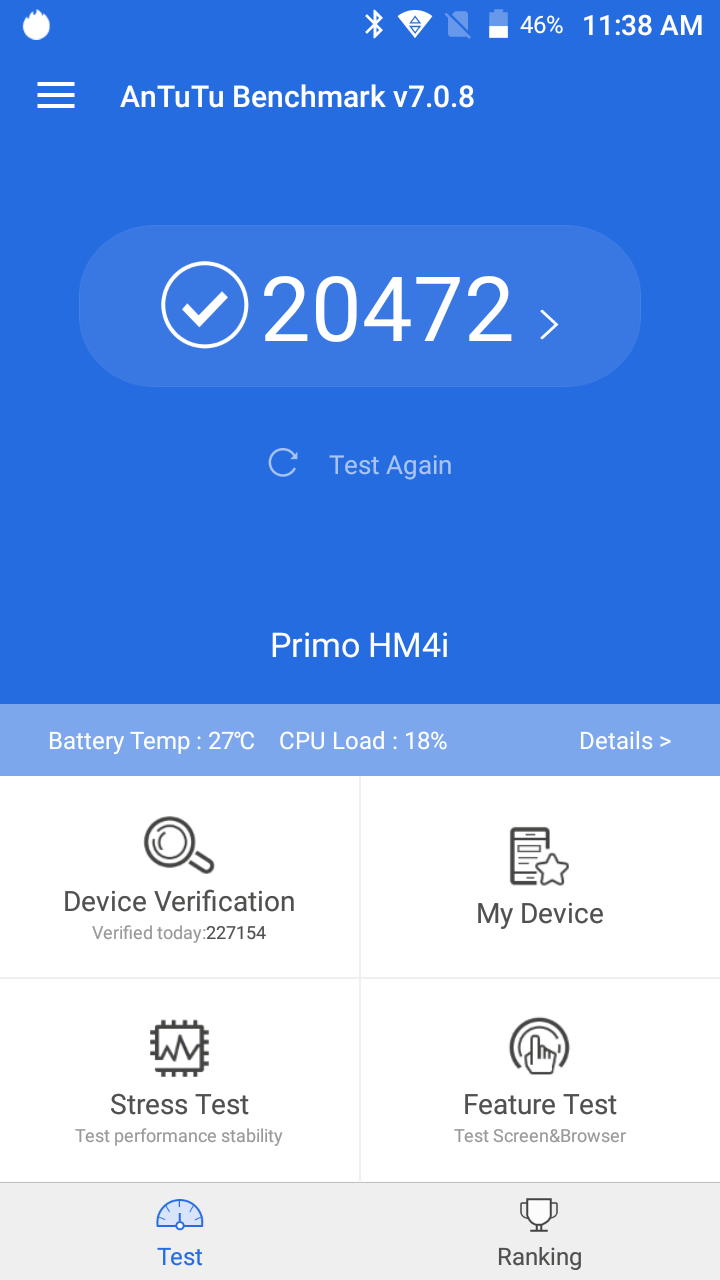
Task: Open Device Verification
Action: 179,878
